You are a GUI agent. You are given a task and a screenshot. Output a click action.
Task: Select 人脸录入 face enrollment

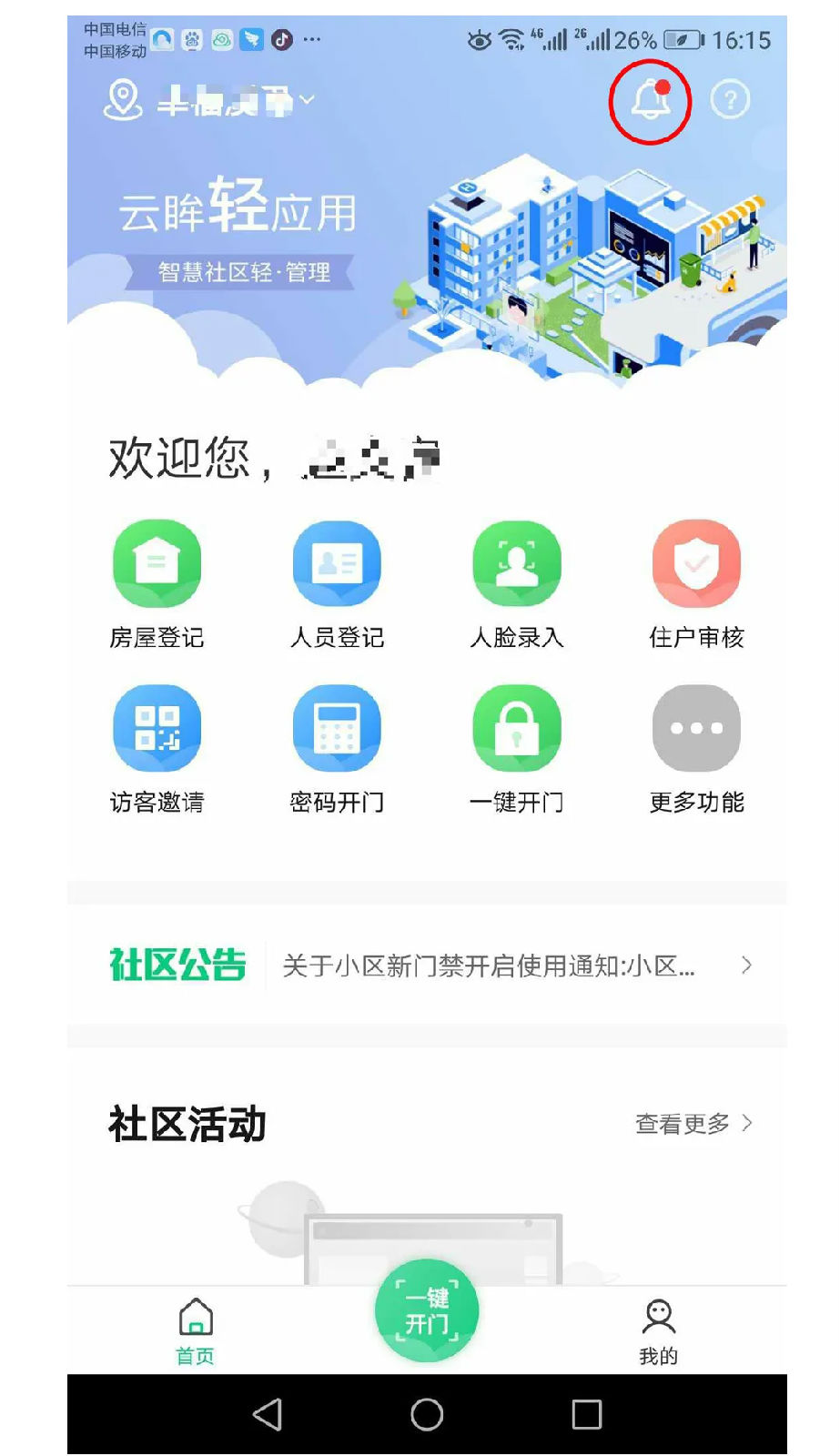tap(517, 564)
